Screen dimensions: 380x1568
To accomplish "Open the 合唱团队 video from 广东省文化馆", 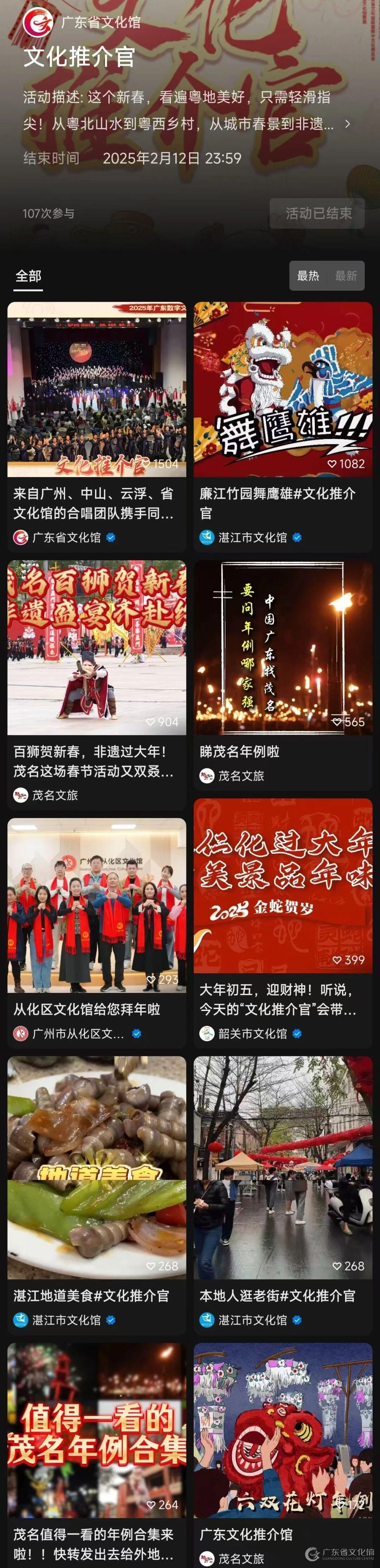I will 97,389.
